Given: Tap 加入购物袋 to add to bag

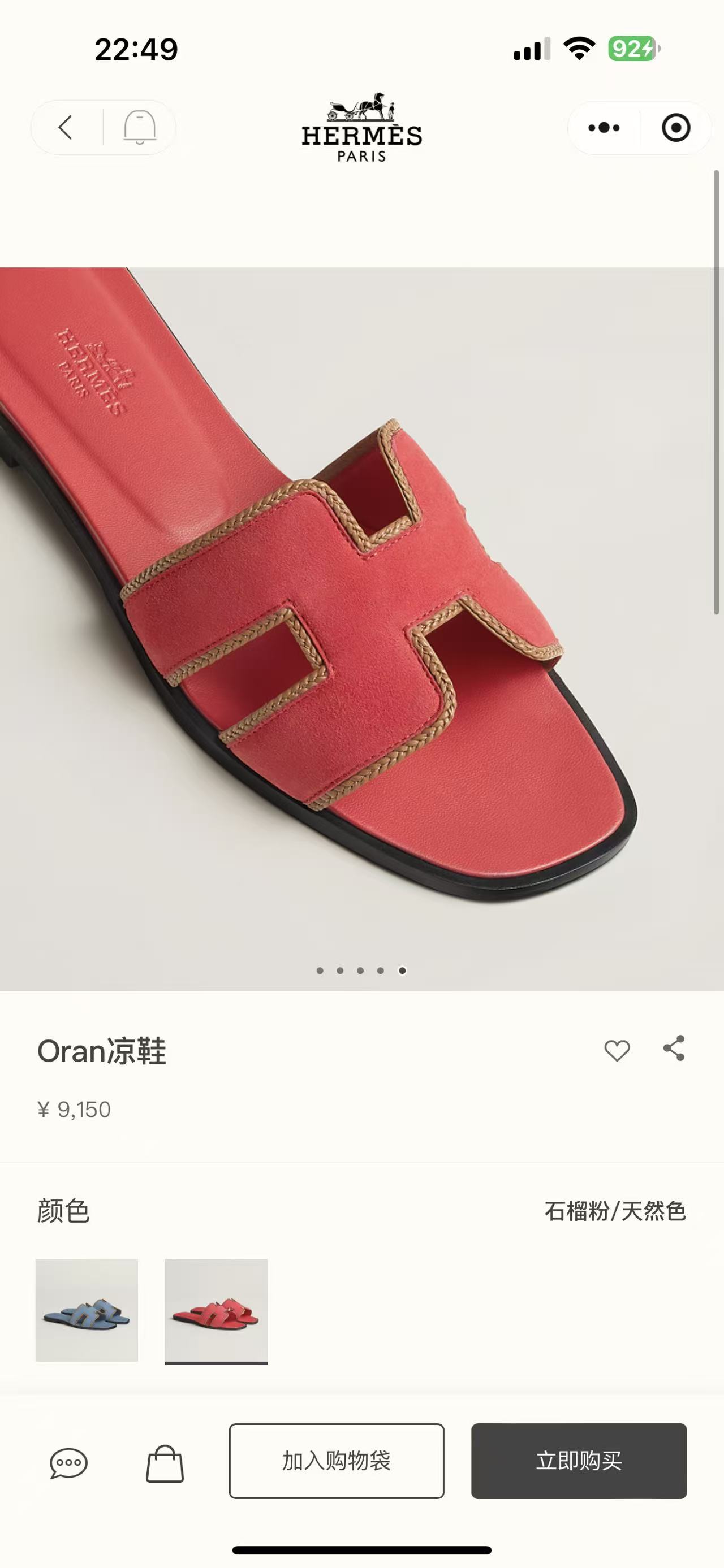Looking at the screenshot, I should tap(336, 1461).
